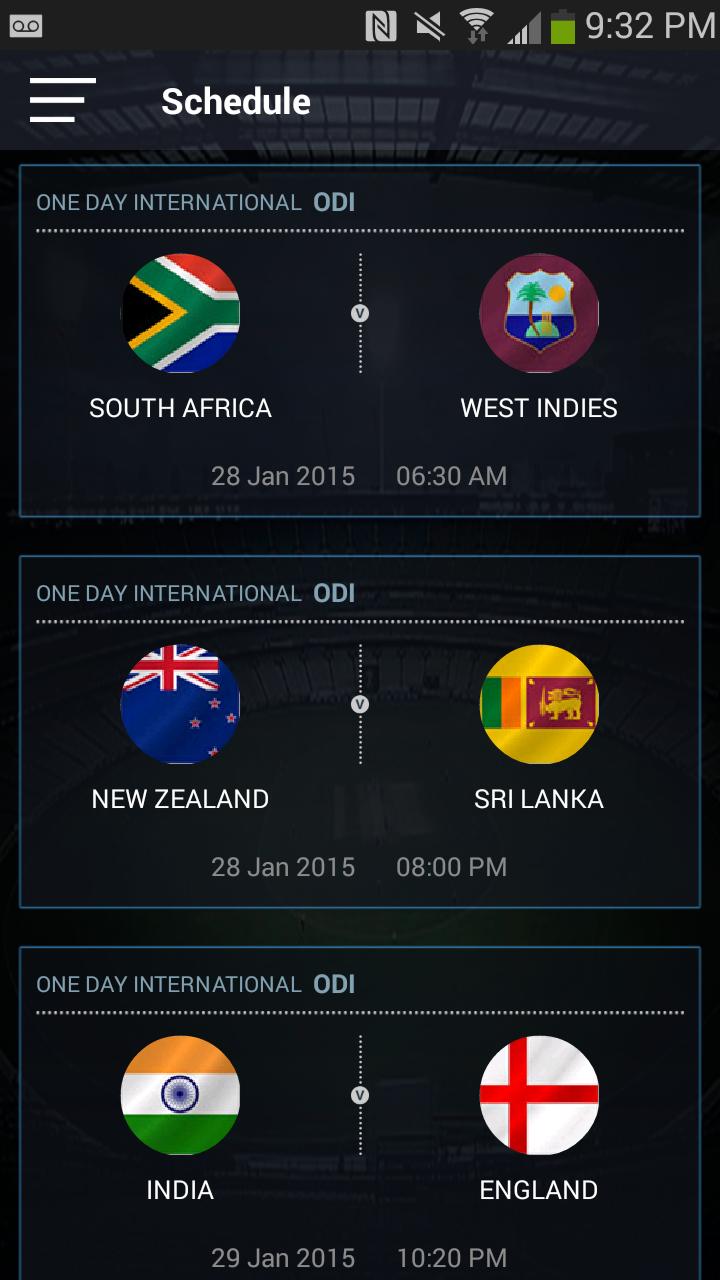Open the South Africa vs West Indies match card
The width and height of the screenshot is (720, 1280).
click(360, 340)
